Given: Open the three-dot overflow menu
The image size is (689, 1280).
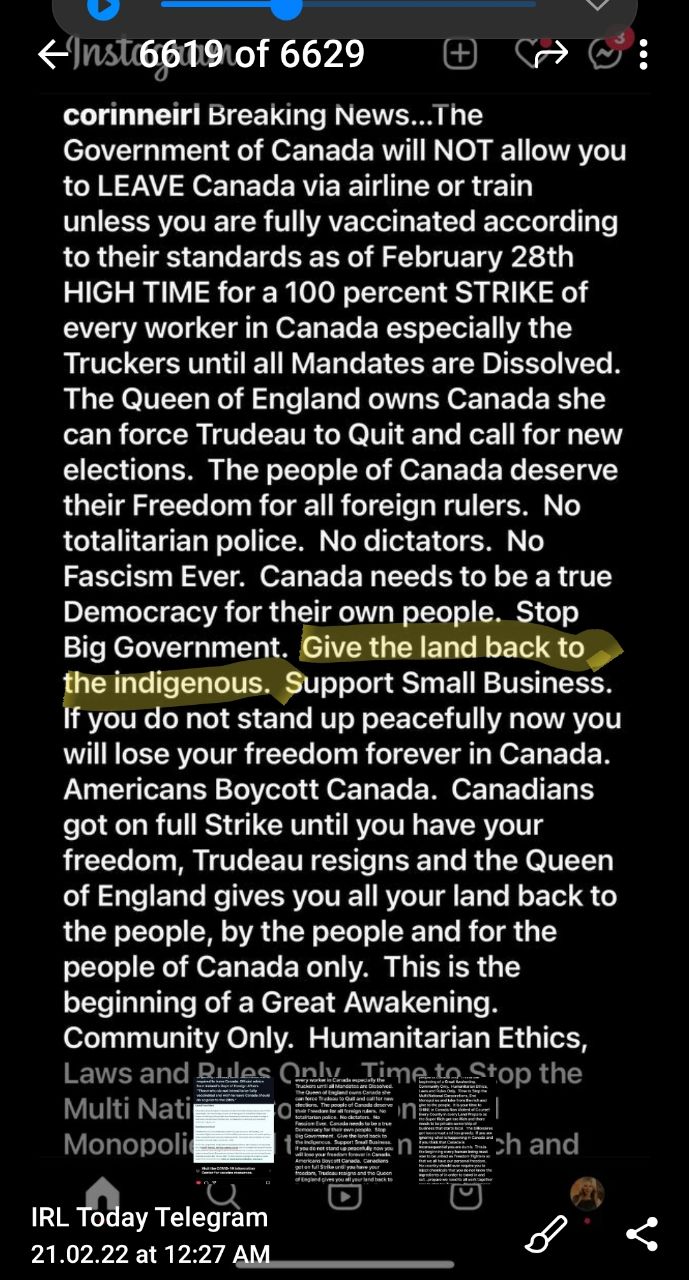Looking at the screenshot, I should click(643, 55).
